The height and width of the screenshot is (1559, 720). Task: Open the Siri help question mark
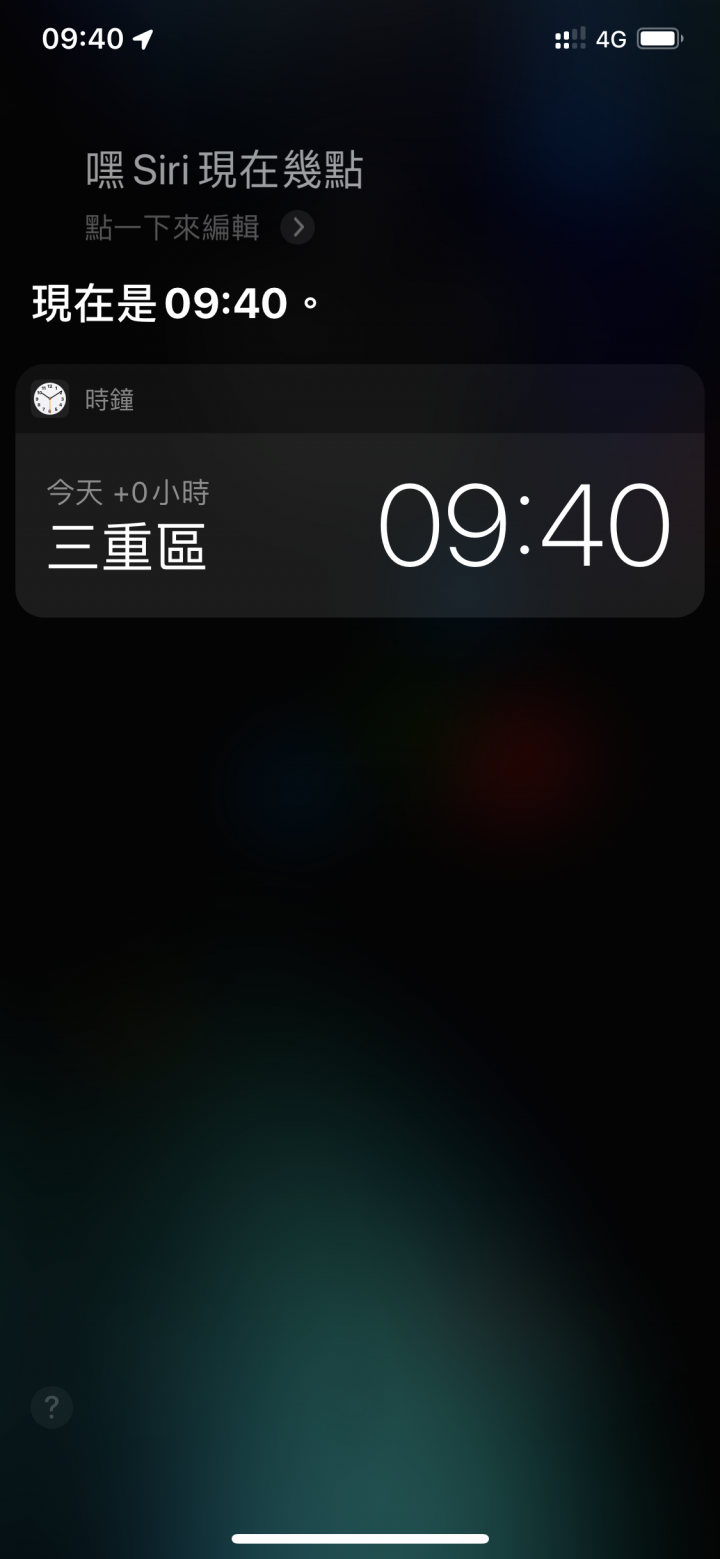[x=52, y=1407]
